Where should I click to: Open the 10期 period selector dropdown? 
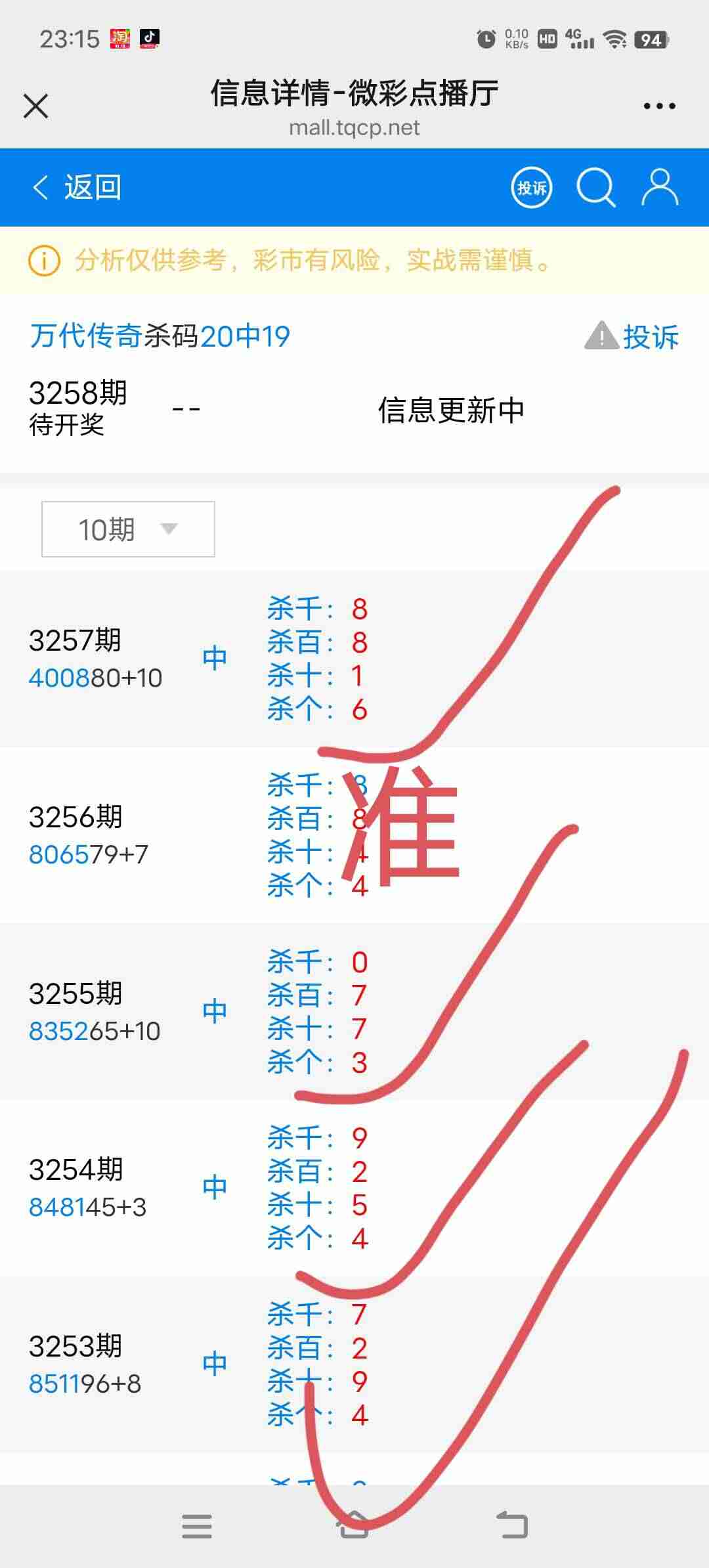click(x=128, y=528)
